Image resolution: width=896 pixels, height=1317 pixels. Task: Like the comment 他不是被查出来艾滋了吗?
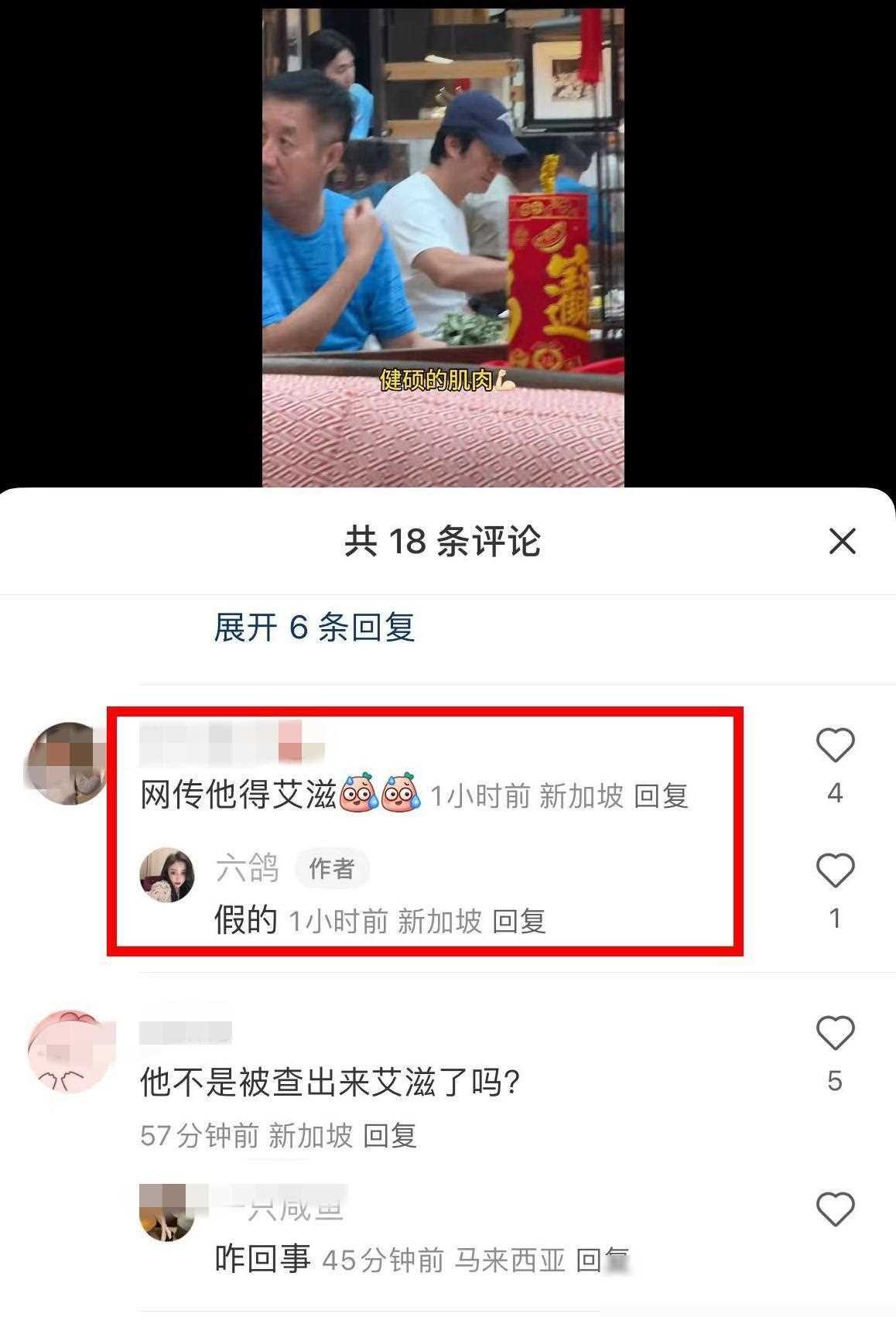(x=835, y=1034)
